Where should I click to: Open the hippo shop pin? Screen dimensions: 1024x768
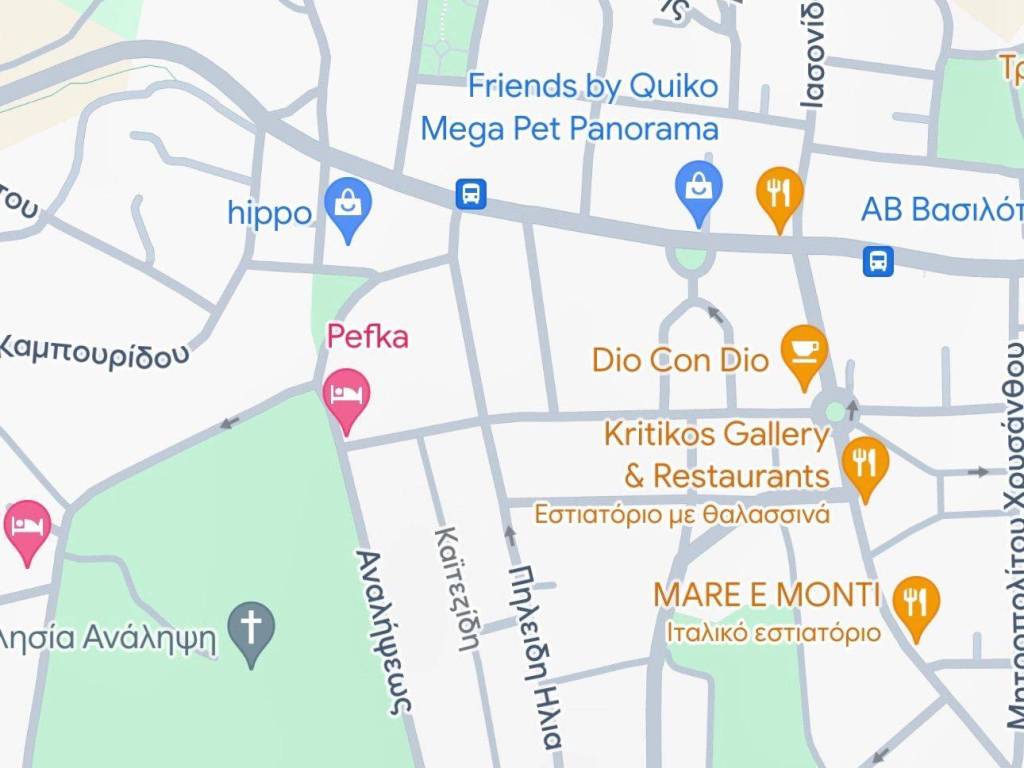click(348, 205)
